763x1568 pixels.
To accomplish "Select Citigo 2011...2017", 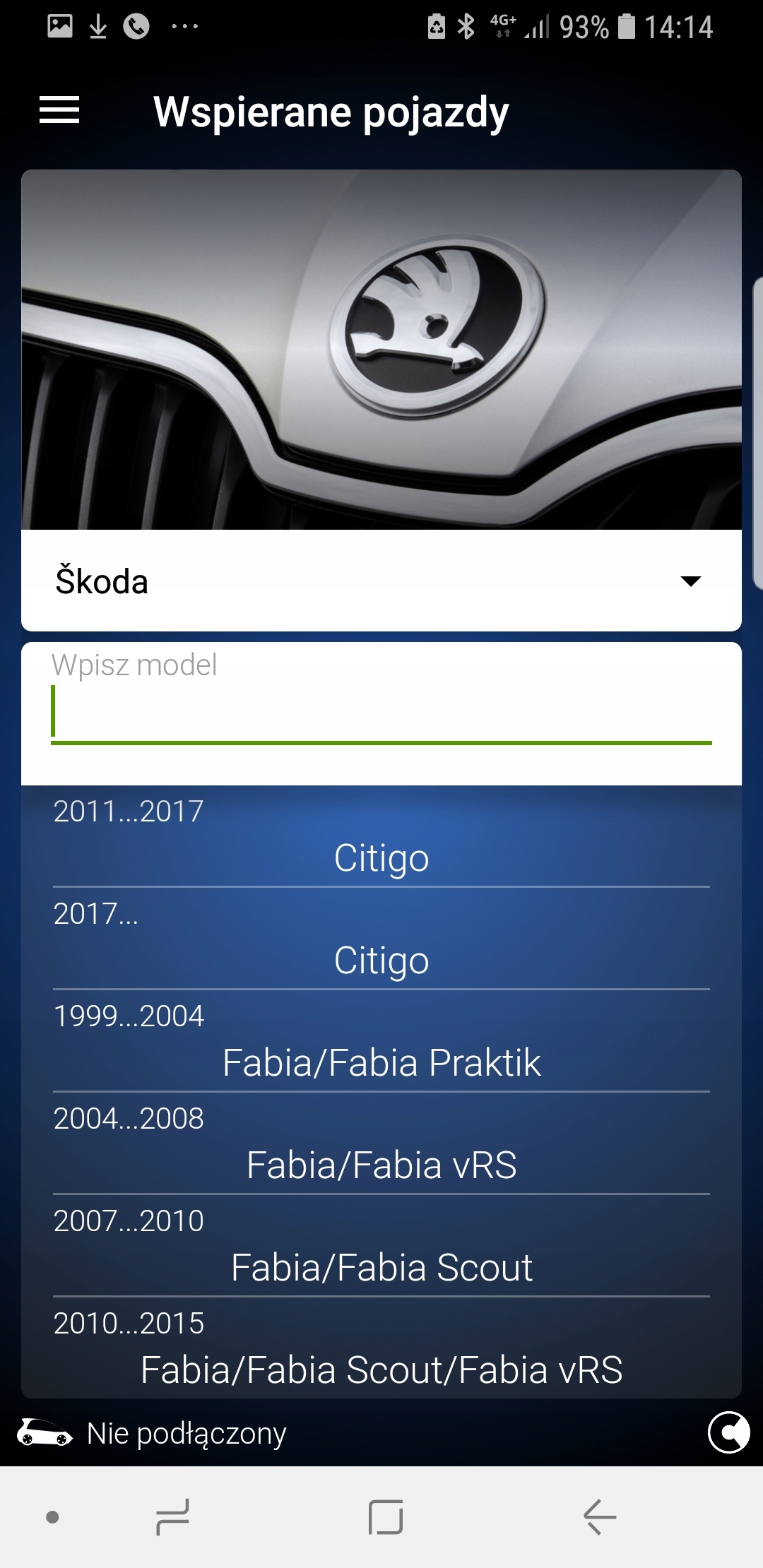I will 381,836.
